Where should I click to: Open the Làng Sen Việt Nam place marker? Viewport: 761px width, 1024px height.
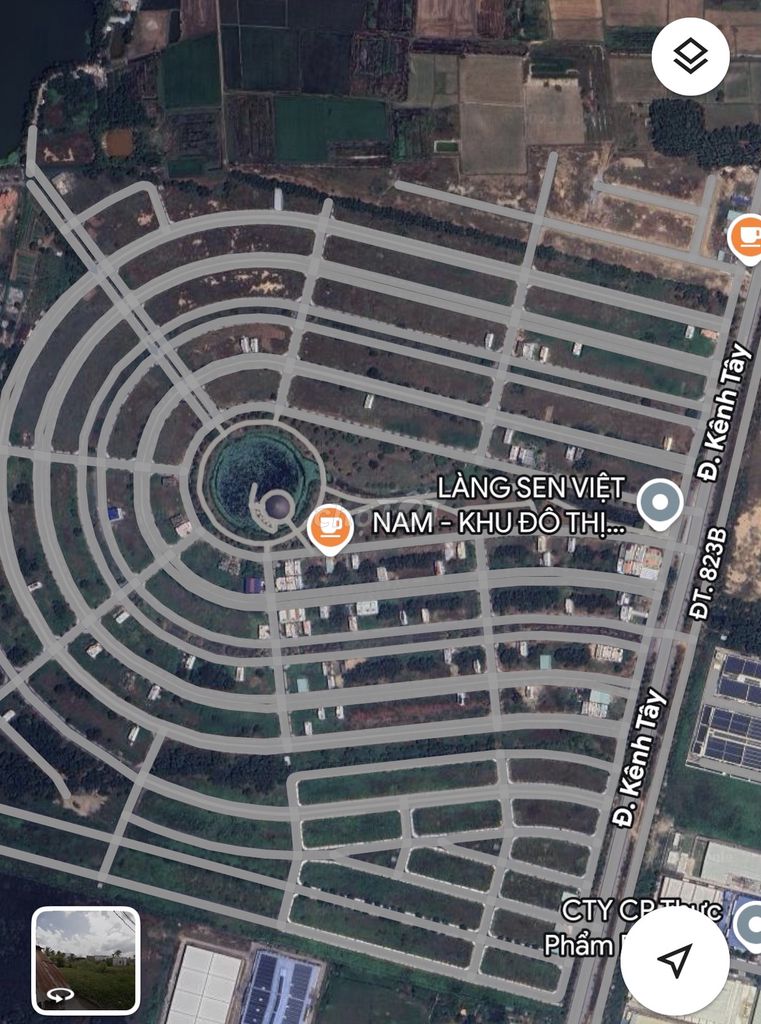coord(660,502)
